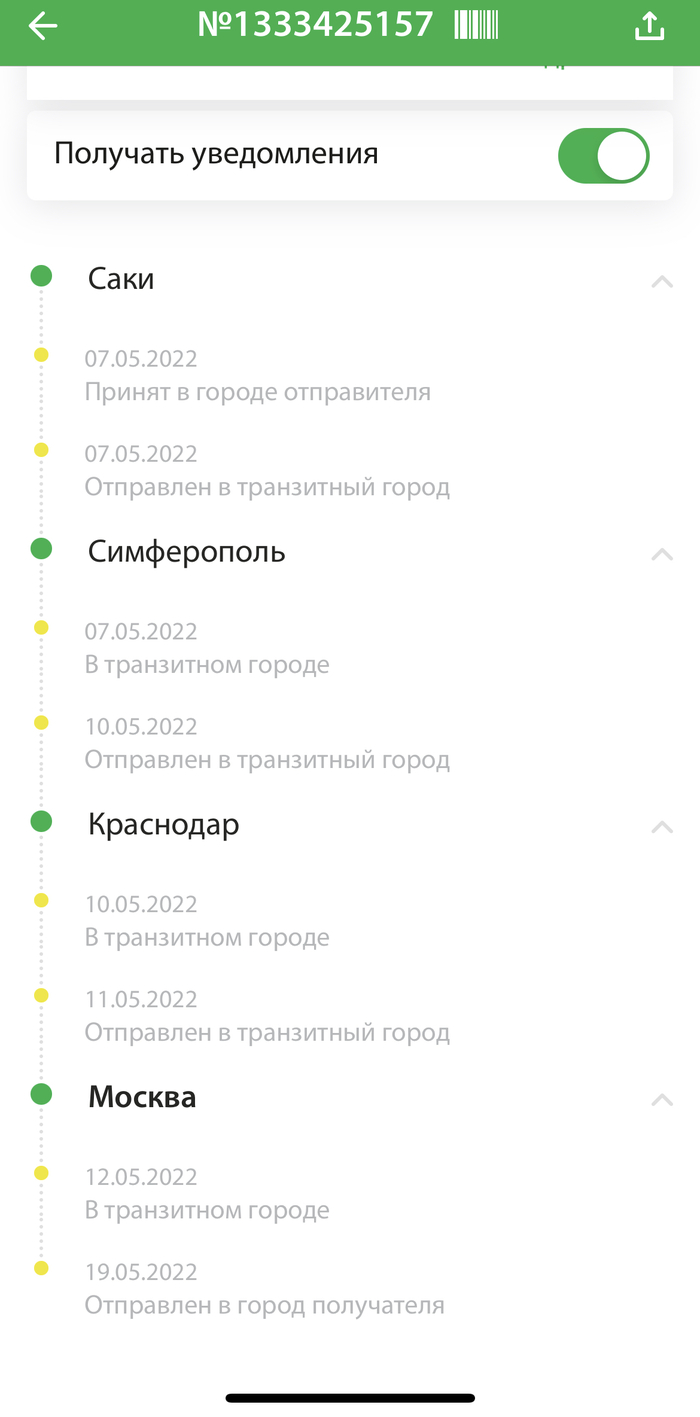The height and width of the screenshot is (1417, 700).
Task: Share tracking number via share icon
Action: (x=649, y=27)
